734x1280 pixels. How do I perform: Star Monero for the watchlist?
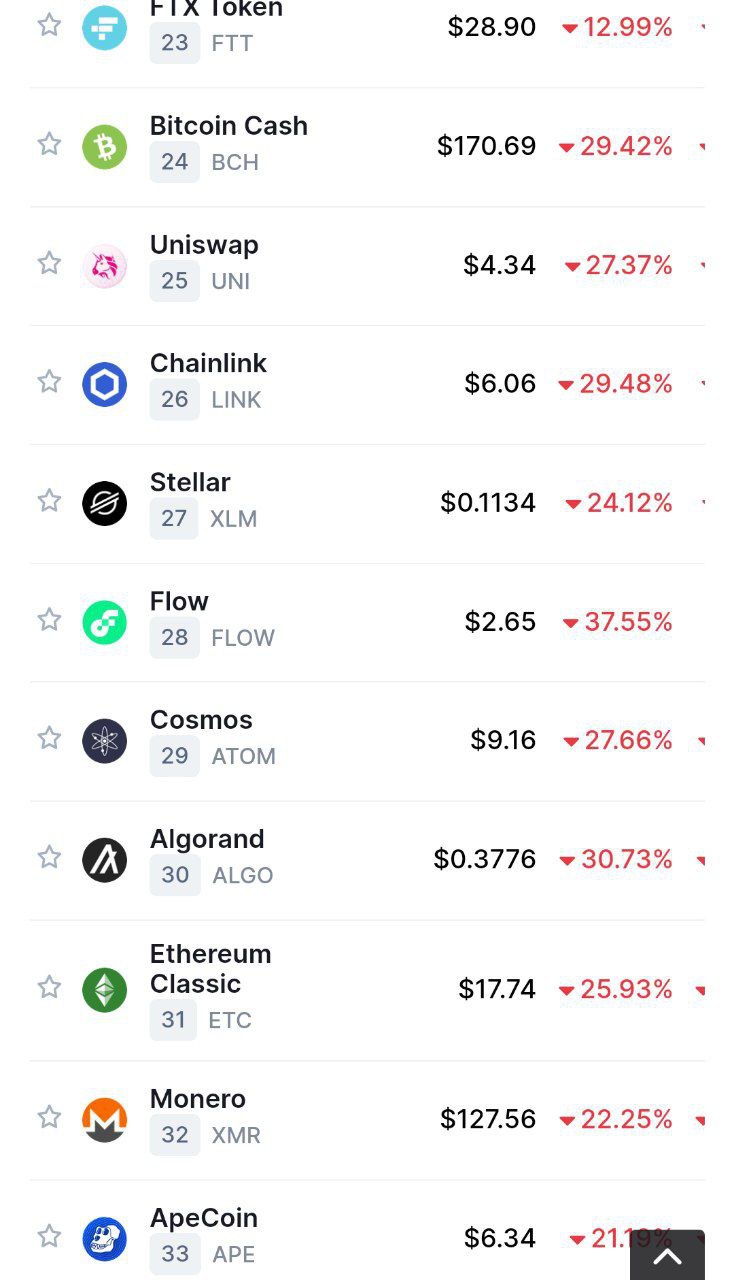click(x=49, y=1117)
